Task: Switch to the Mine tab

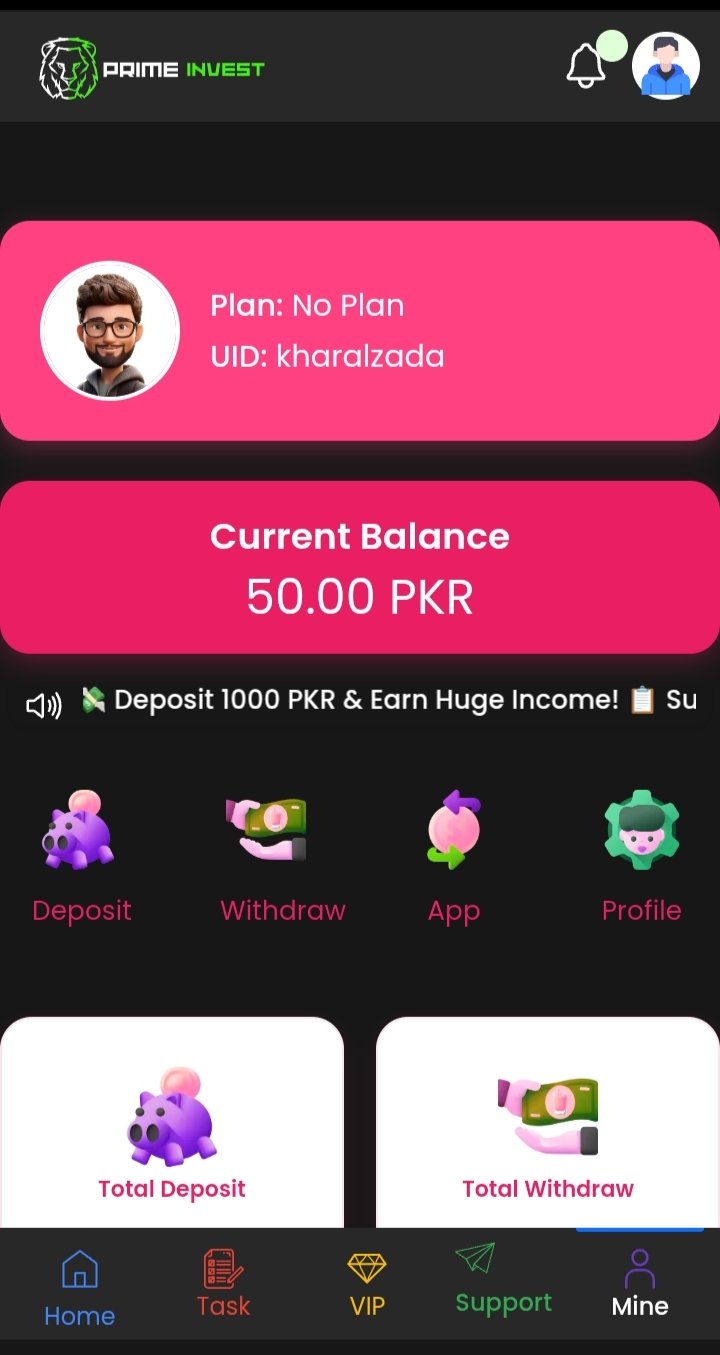Action: [x=640, y=1284]
